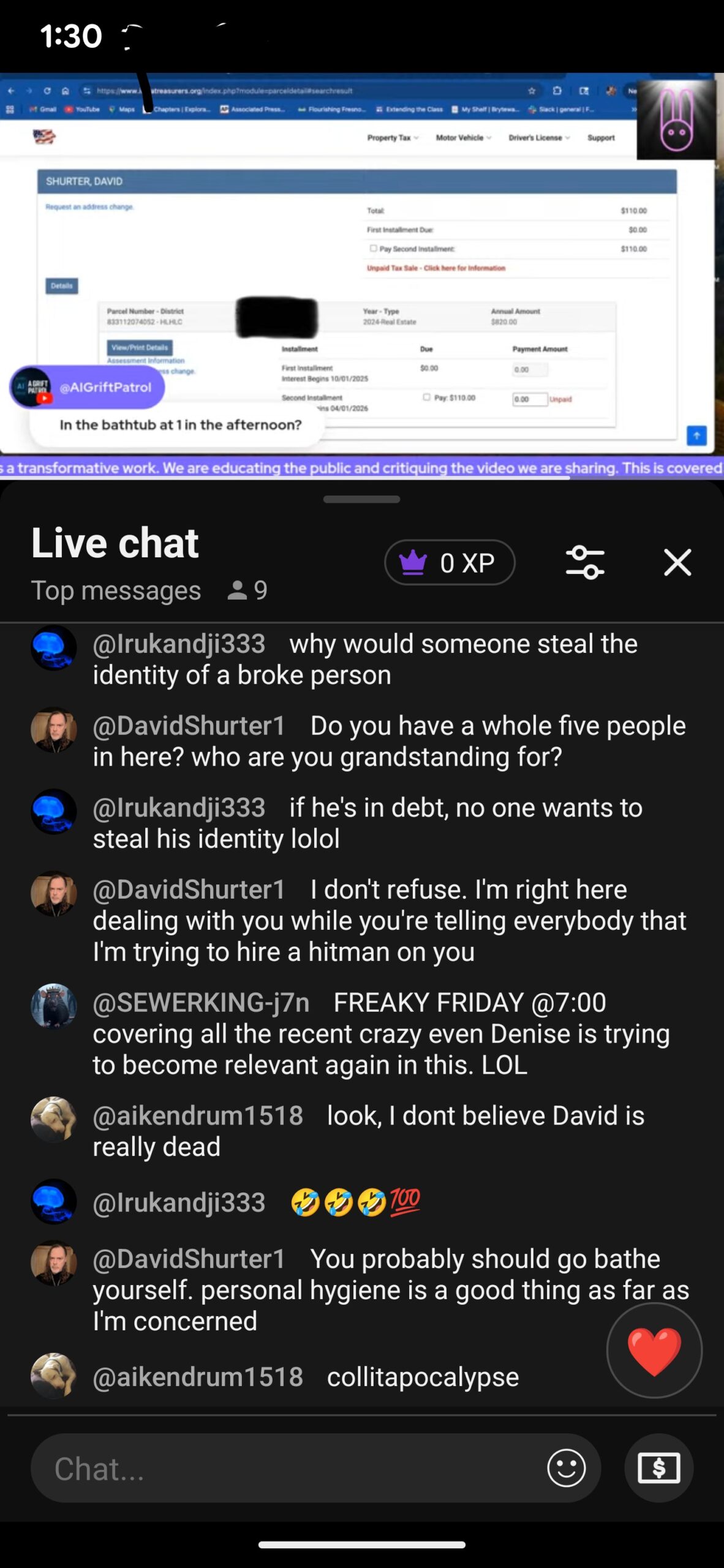Select Irukandji333's broke person message
The width and height of the screenshot is (724, 1568).
click(x=364, y=660)
